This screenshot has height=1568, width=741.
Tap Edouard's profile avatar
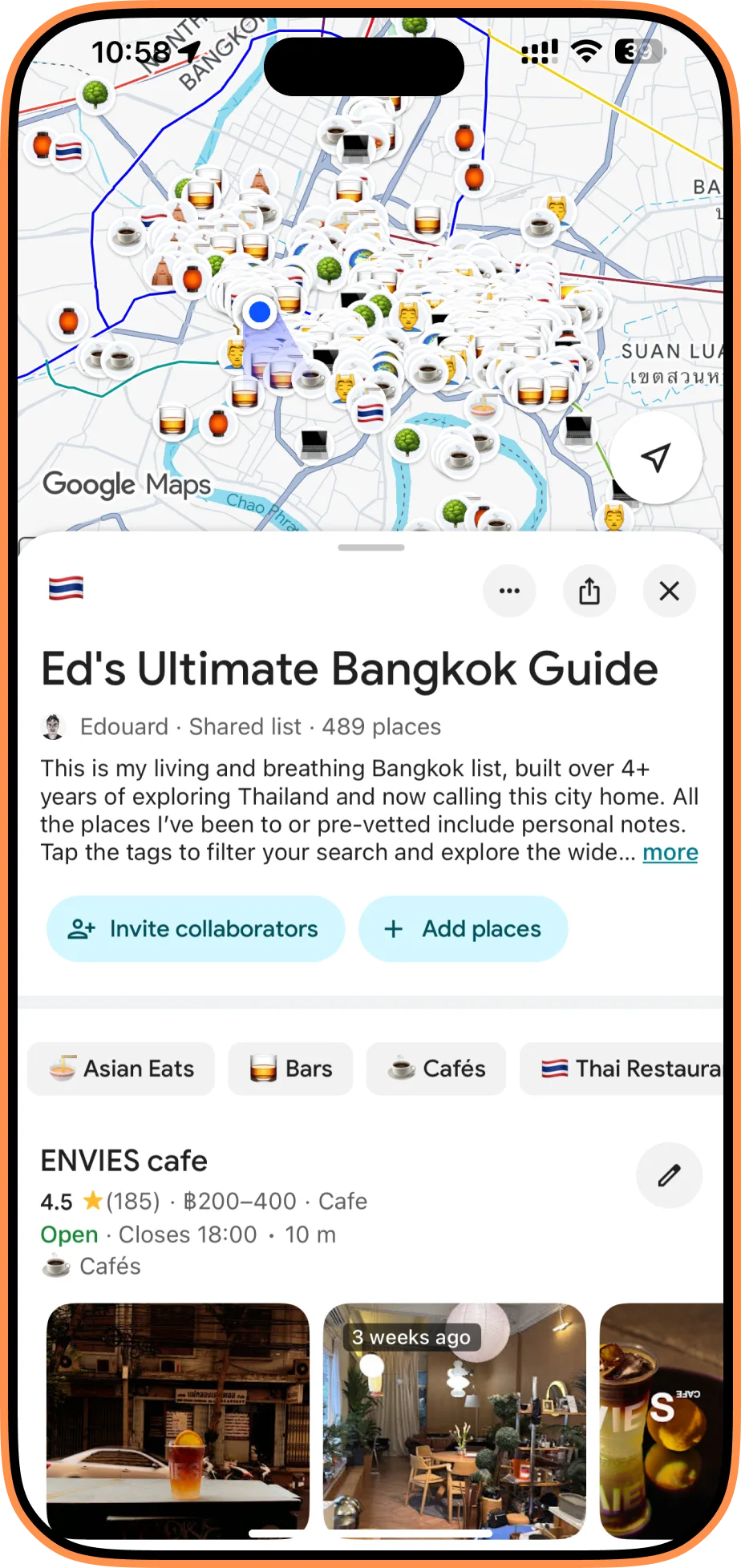click(54, 726)
